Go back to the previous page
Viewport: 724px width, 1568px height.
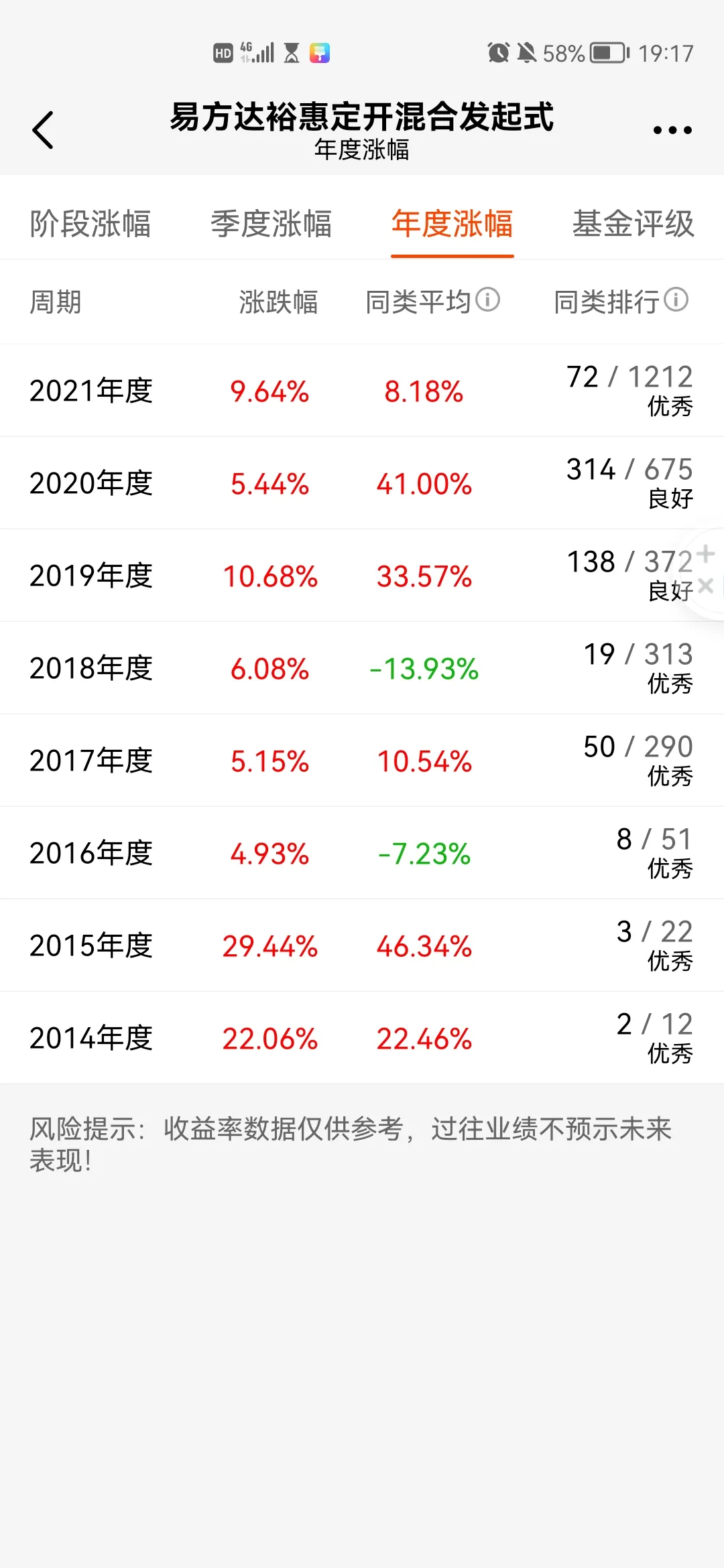click(x=43, y=130)
